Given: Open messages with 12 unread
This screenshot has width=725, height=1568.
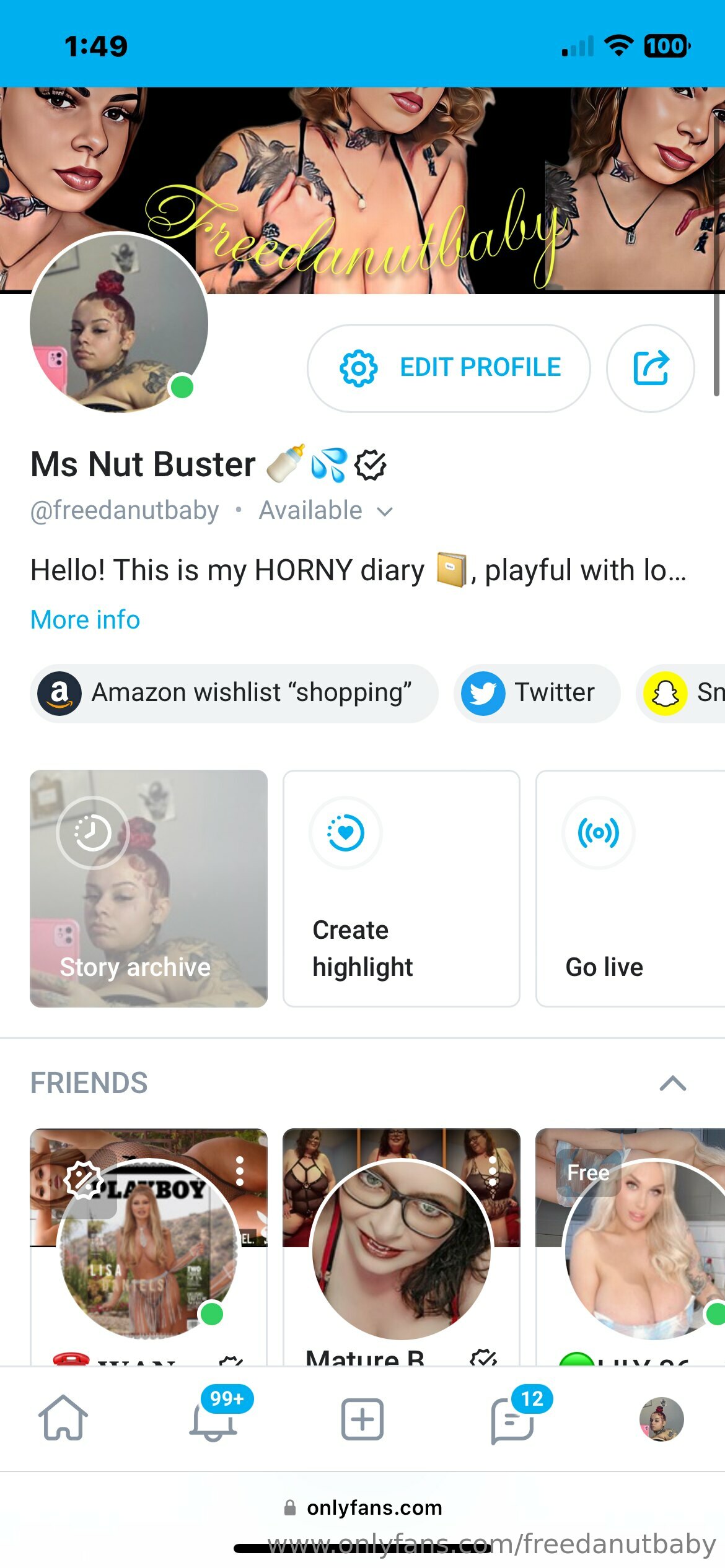Looking at the screenshot, I should tap(512, 1418).
